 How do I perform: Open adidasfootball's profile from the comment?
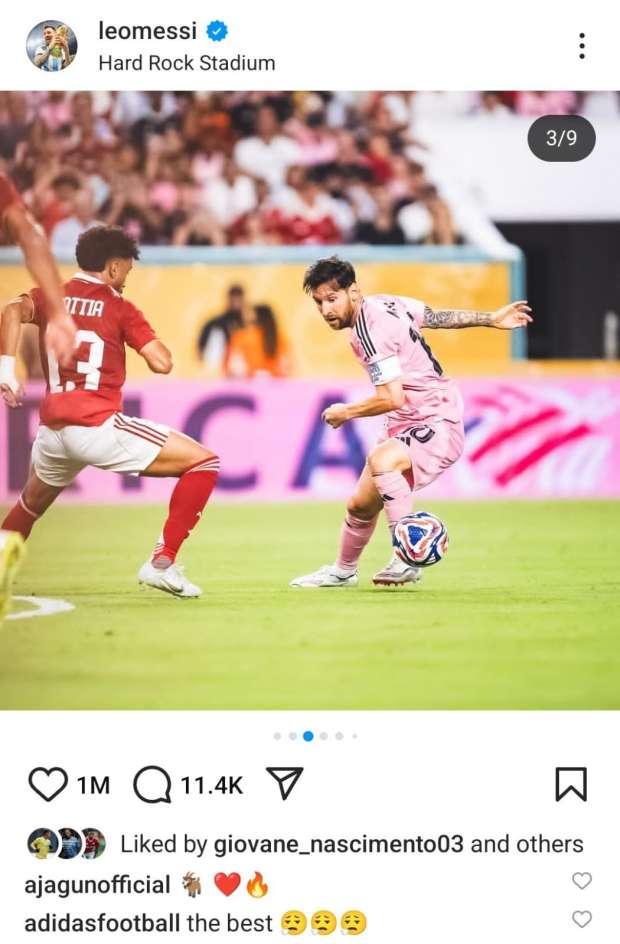102,923
